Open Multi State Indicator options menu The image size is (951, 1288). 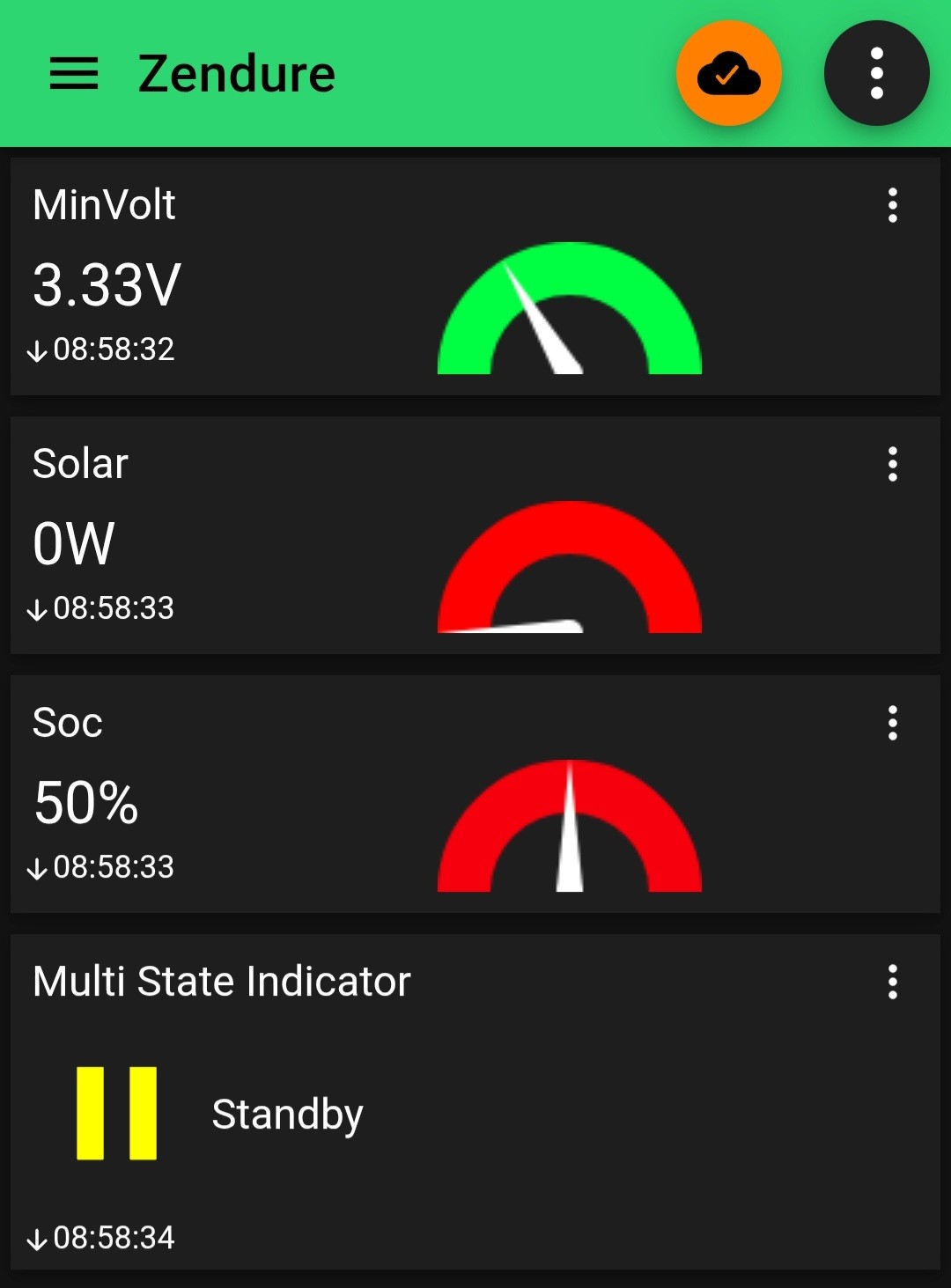(x=892, y=982)
